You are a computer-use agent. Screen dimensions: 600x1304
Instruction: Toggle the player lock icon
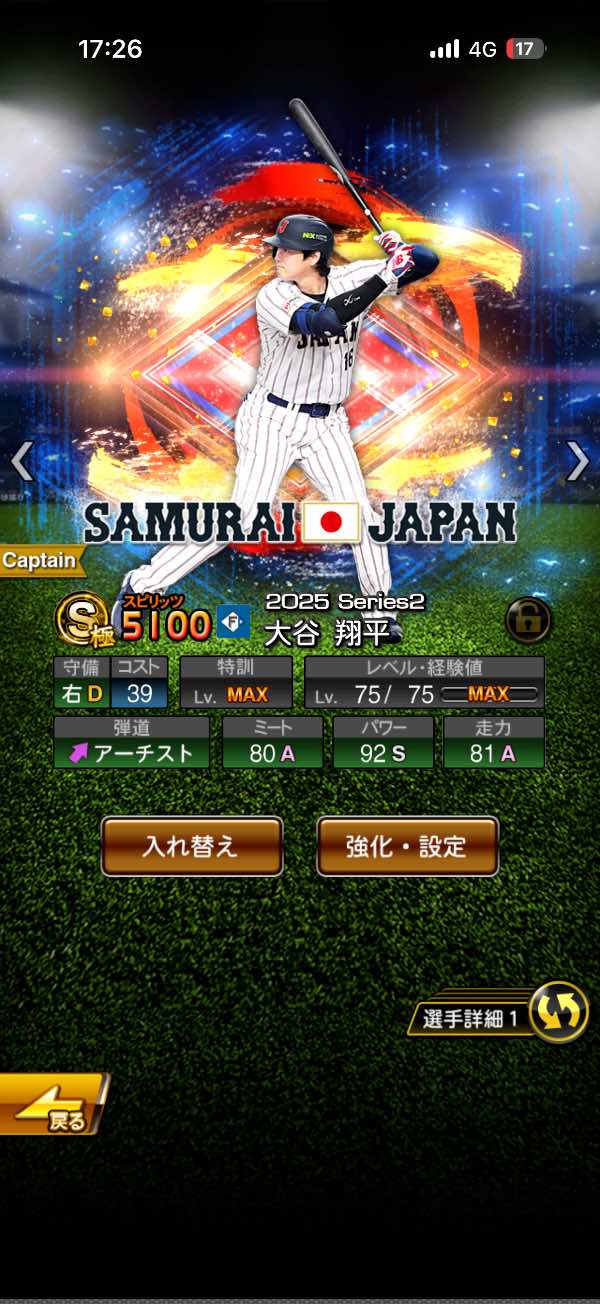click(527, 620)
